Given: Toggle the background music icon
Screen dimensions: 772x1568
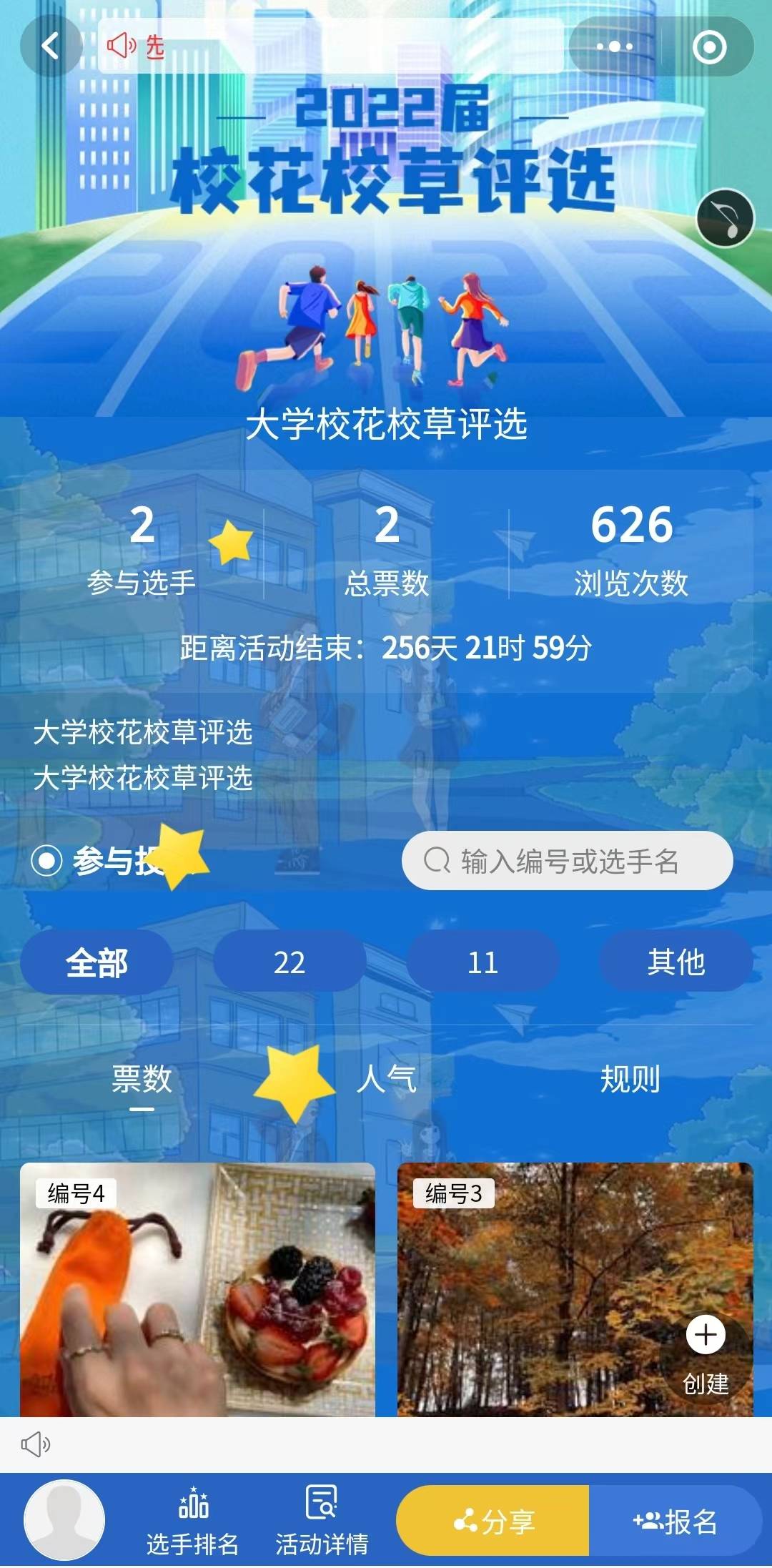Looking at the screenshot, I should click(725, 218).
